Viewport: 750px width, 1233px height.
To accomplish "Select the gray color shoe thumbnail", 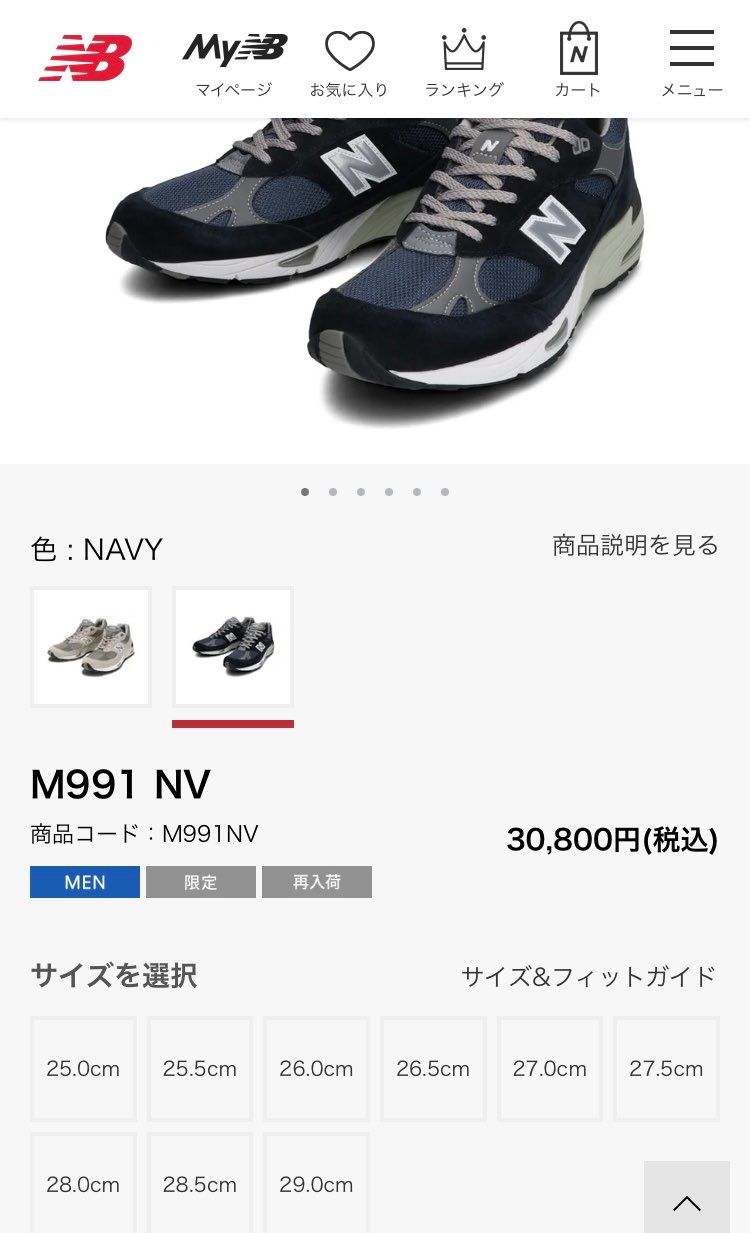I will pyautogui.click(x=91, y=647).
